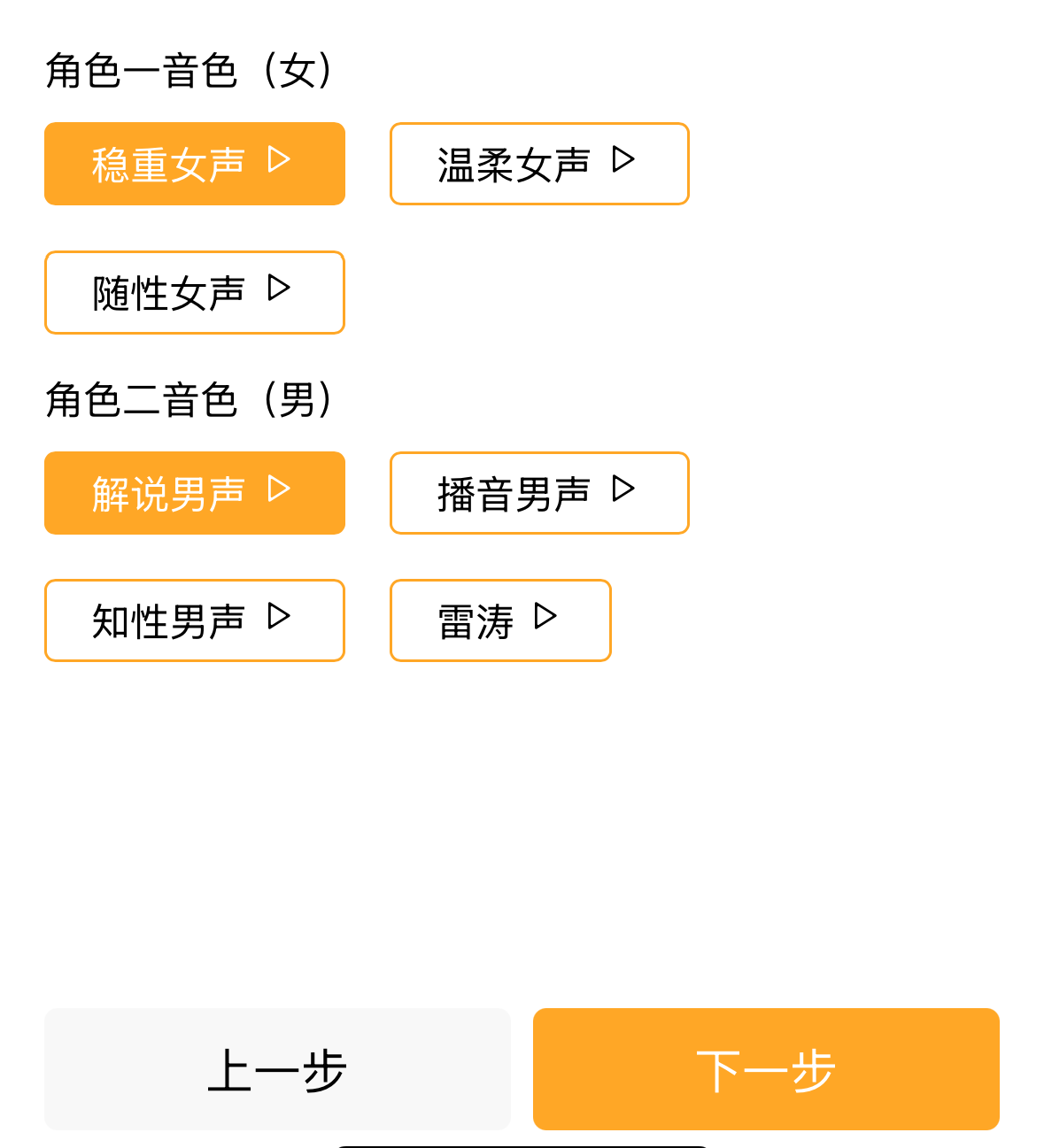1044x1148 pixels.
Task: Choose the 温柔女声 voice
Action: point(539,164)
